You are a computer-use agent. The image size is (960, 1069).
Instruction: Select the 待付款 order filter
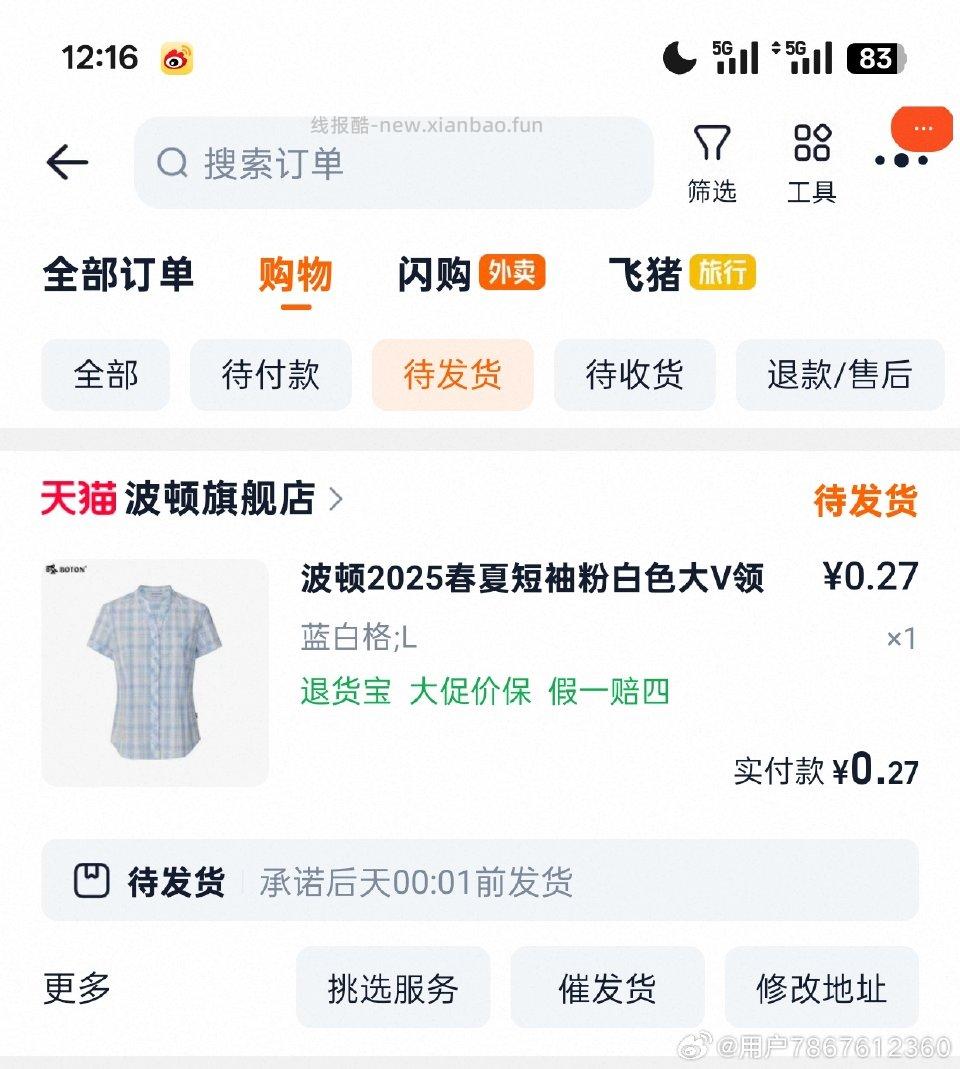[x=270, y=375]
